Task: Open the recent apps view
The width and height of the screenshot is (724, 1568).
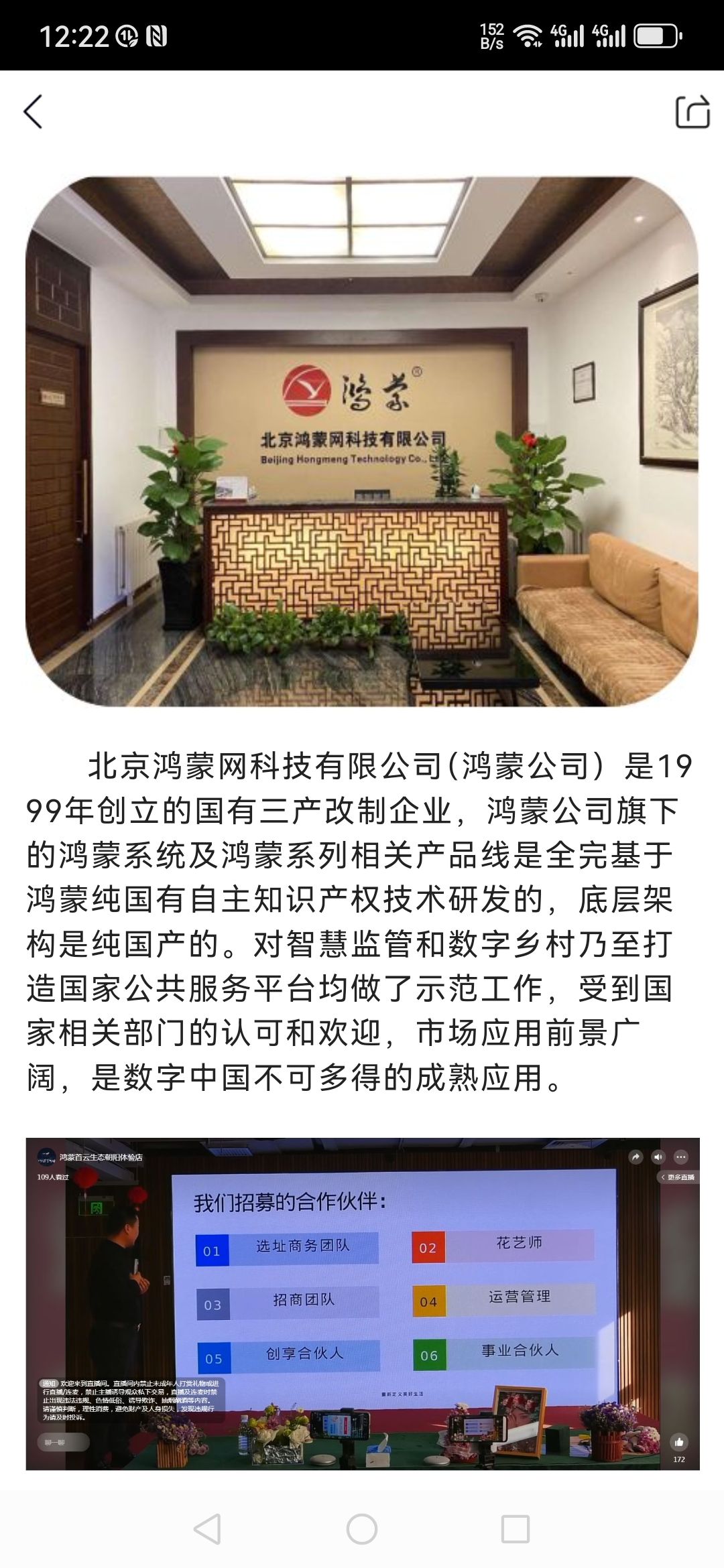Action: 516,1529
